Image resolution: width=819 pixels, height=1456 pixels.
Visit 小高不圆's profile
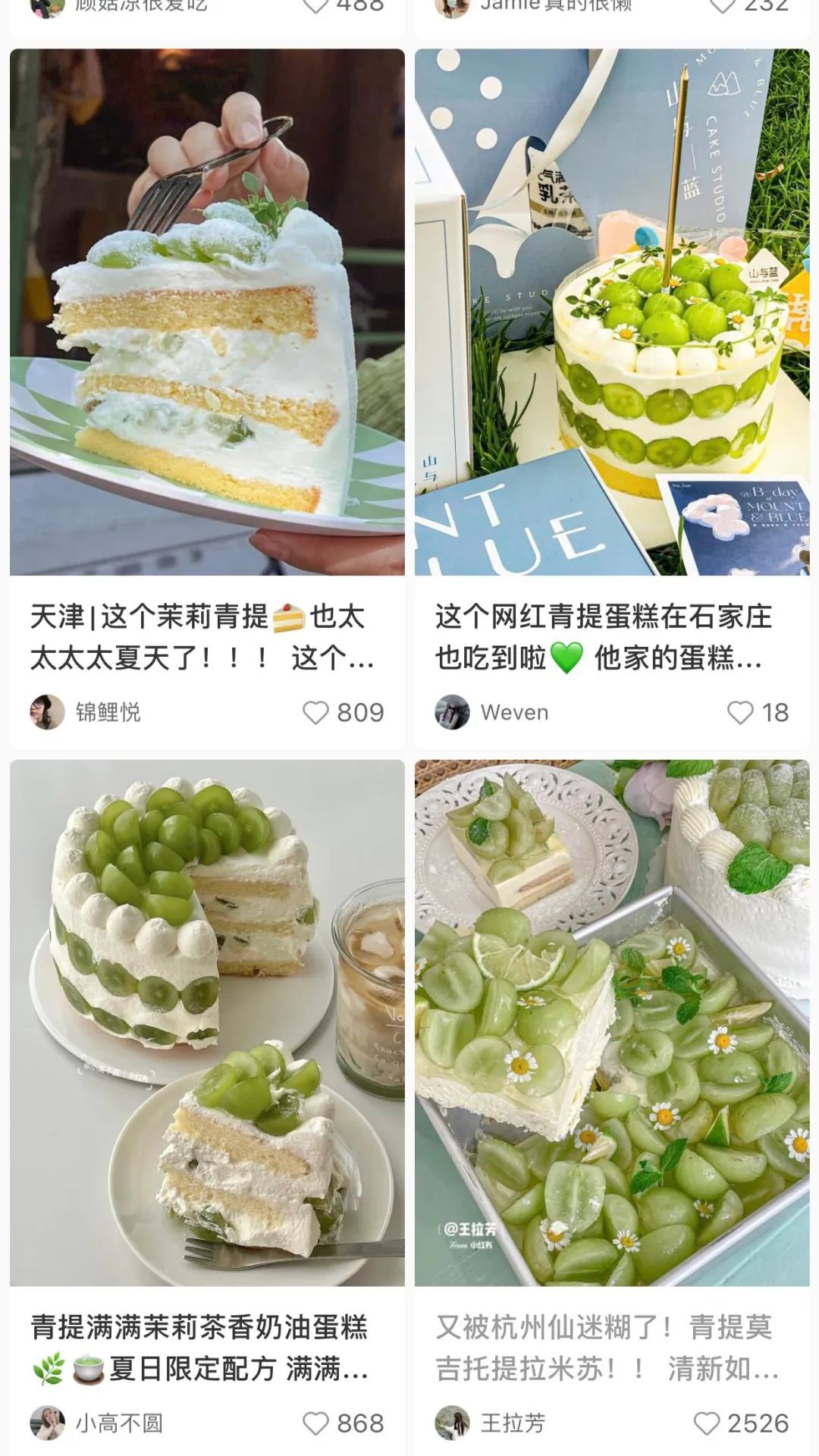[x=47, y=1423]
